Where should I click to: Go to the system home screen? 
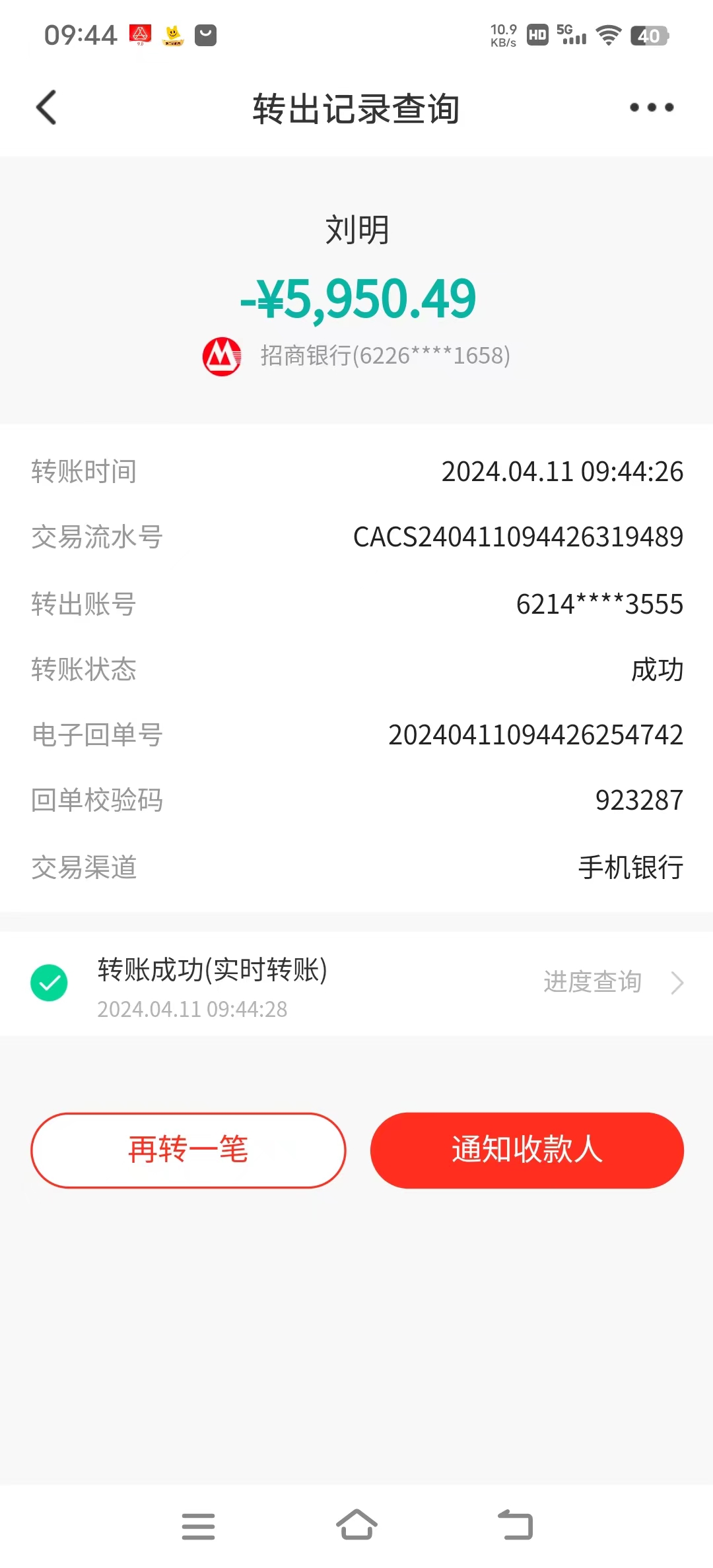coord(356,1525)
